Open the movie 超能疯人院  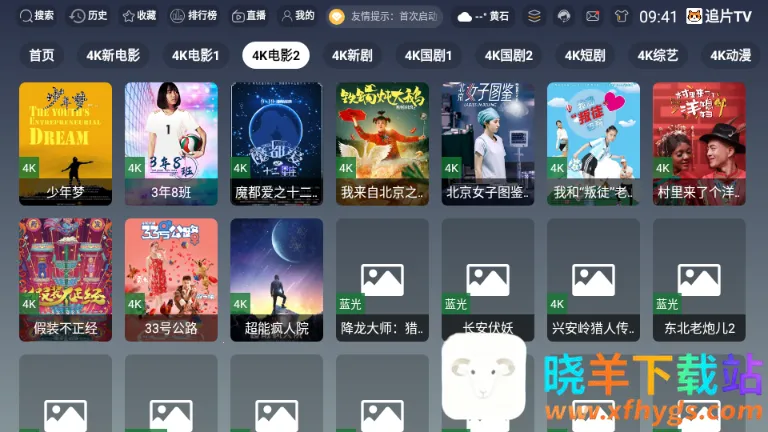(277, 279)
